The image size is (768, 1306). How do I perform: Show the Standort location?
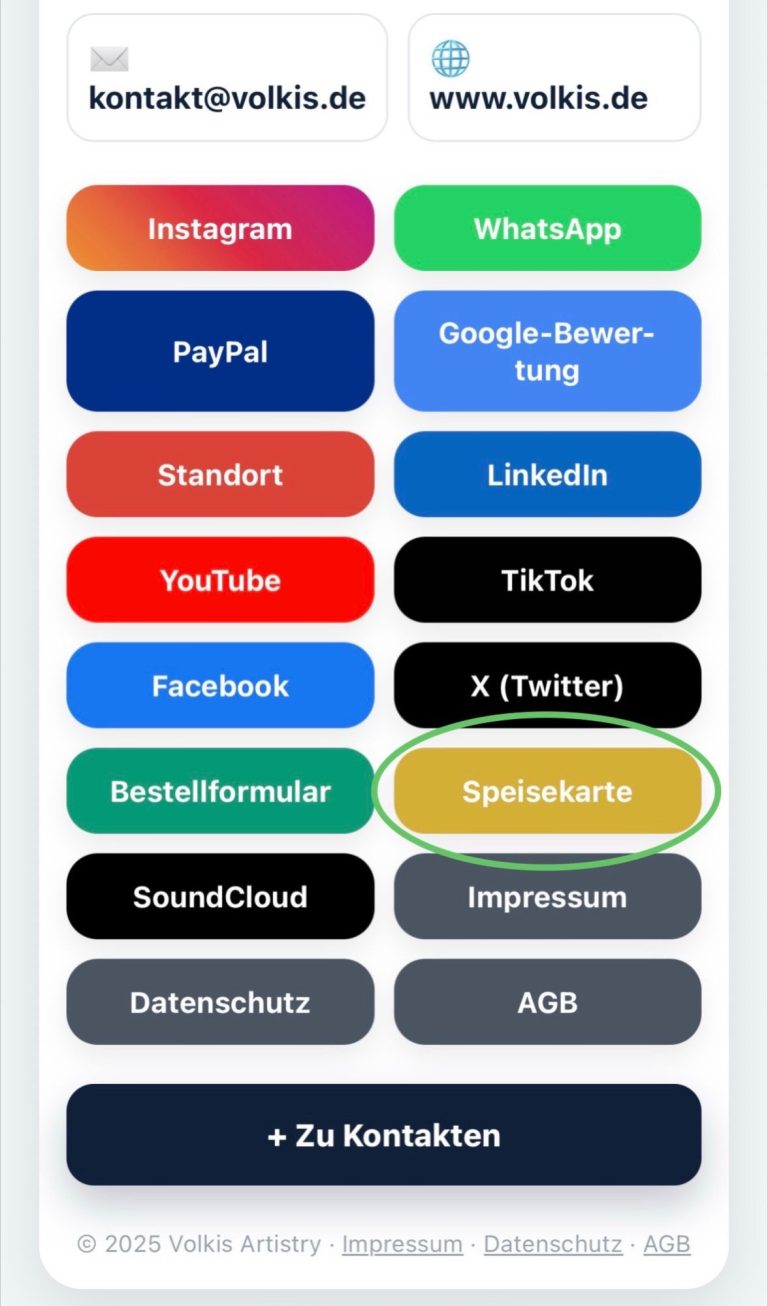click(x=220, y=474)
